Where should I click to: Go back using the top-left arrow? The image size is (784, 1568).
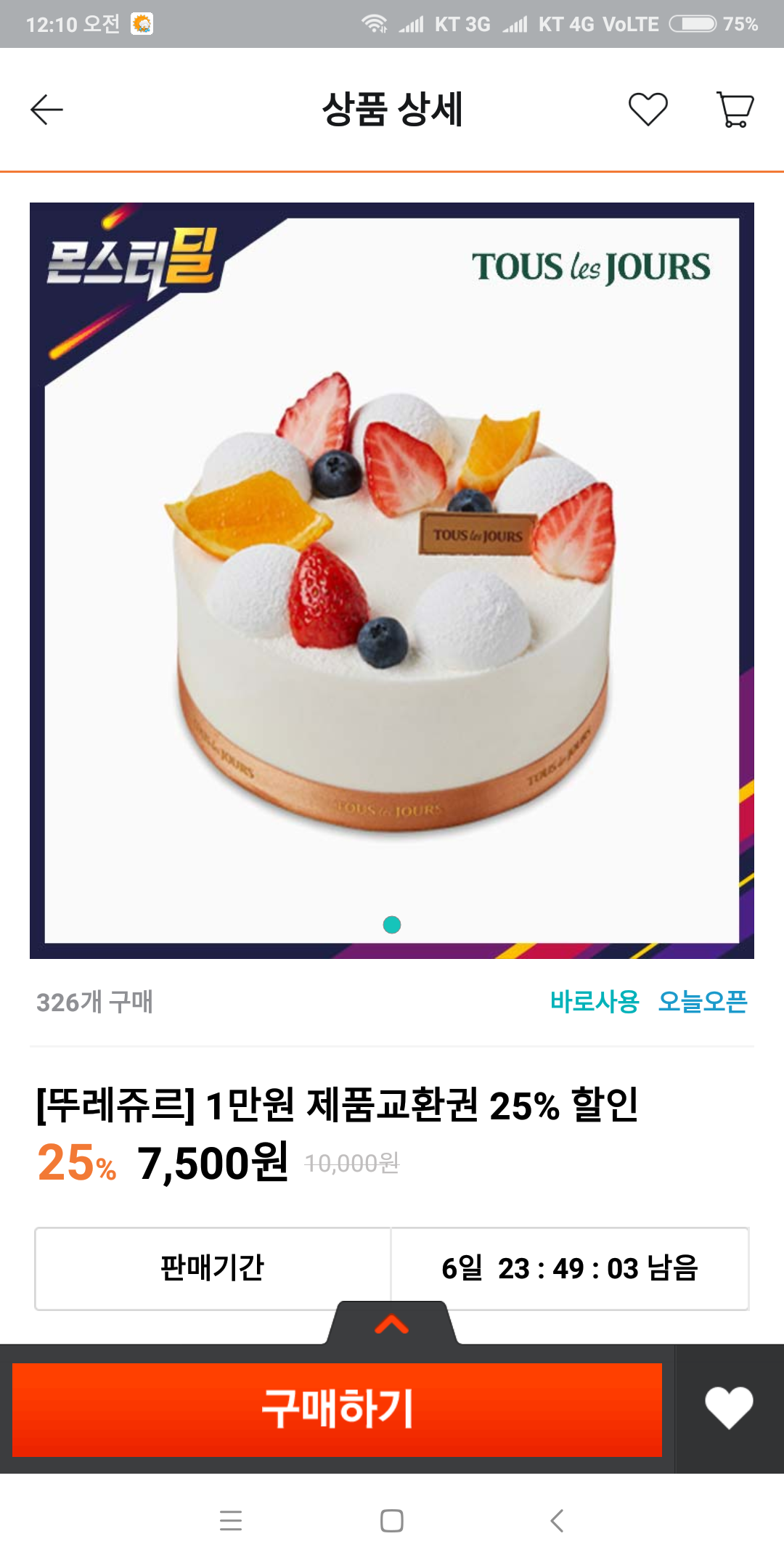tap(47, 110)
